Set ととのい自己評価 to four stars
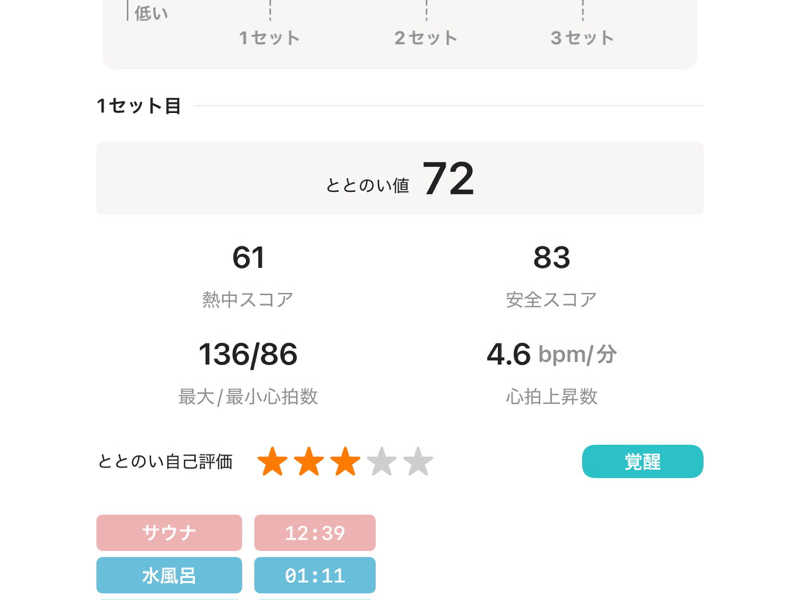The width and height of the screenshot is (800, 600). click(382, 462)
